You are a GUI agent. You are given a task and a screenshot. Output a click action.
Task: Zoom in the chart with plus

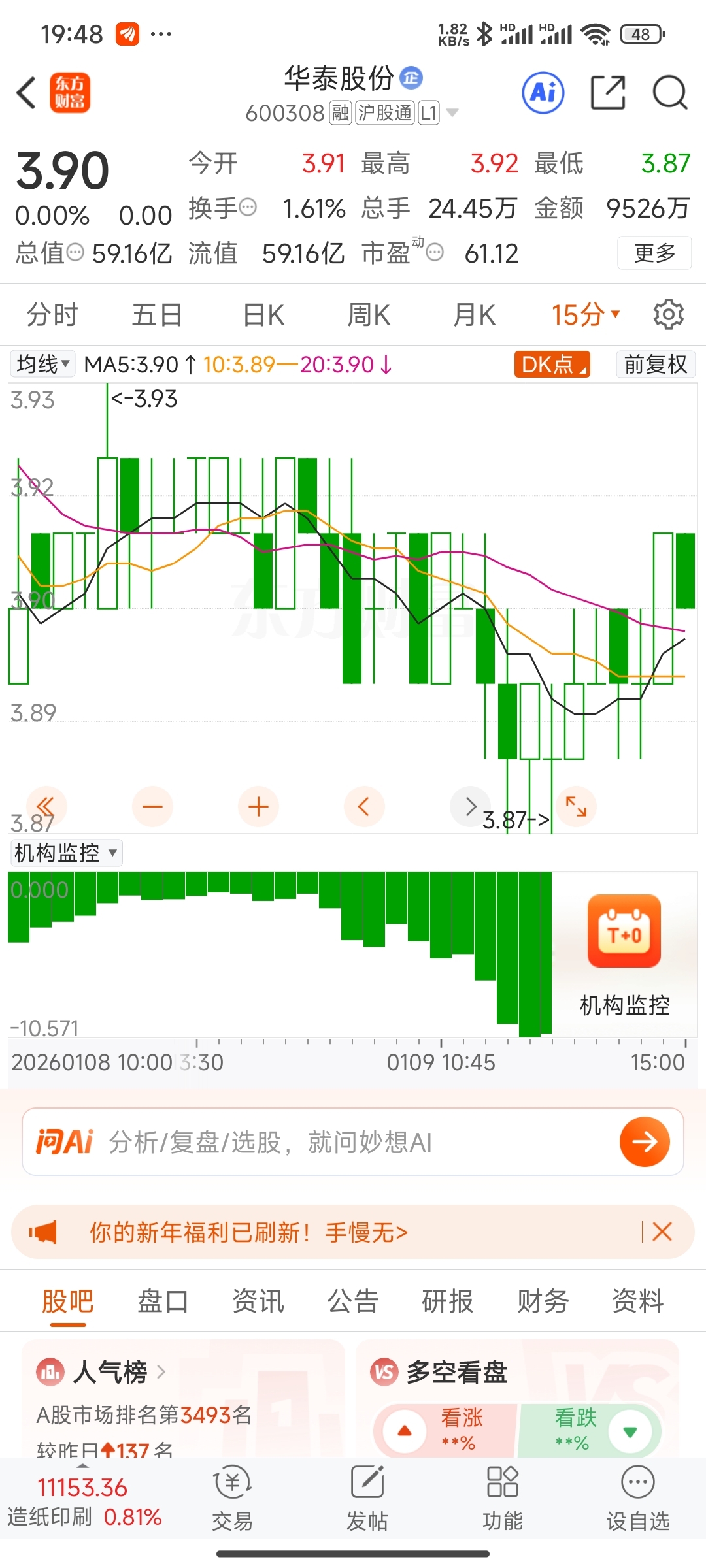(x=258, y=807)
